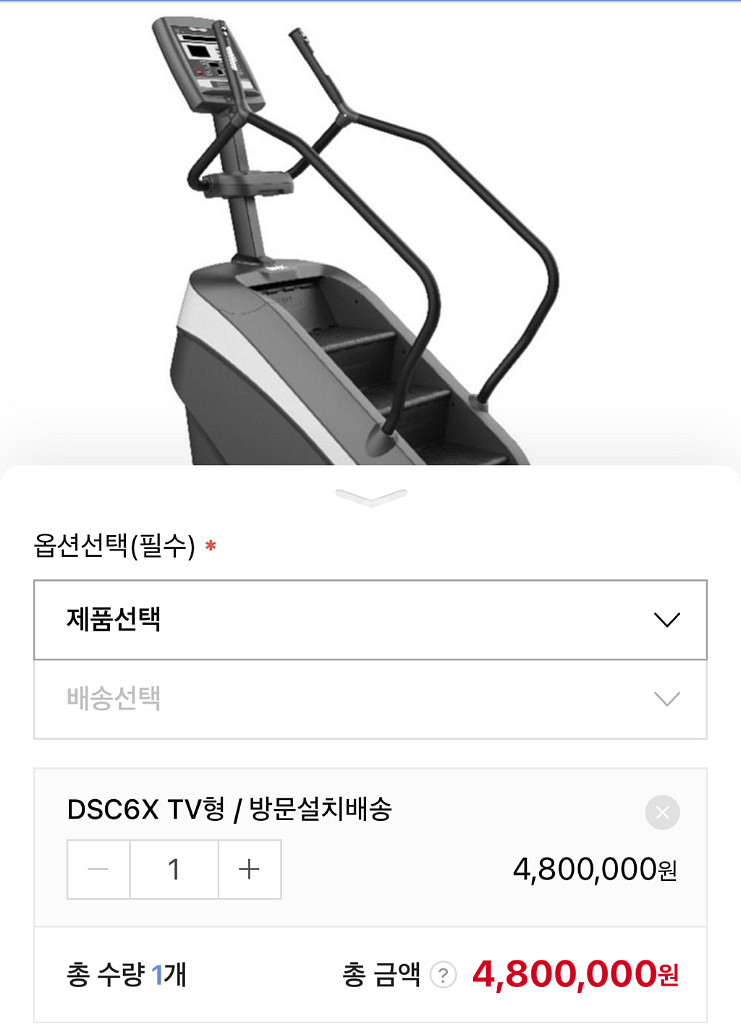Decrease quantity with the minus button
The image size is (741, 1024).
click(98, 869)
